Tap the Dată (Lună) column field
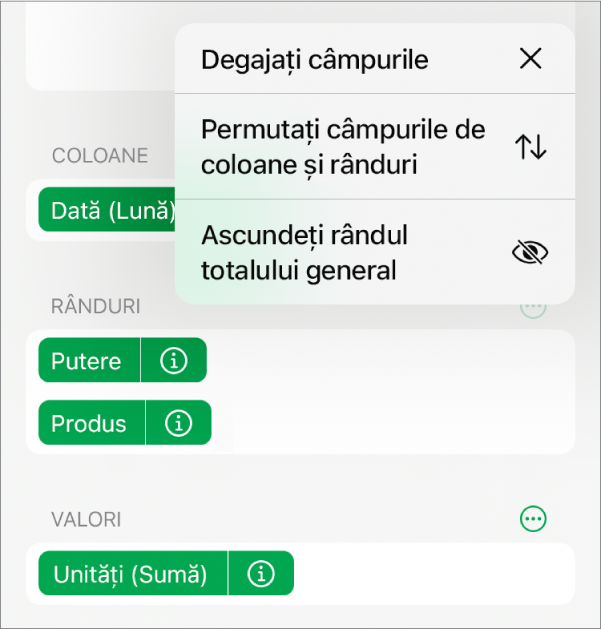601x630 pixels. (107, 211)
